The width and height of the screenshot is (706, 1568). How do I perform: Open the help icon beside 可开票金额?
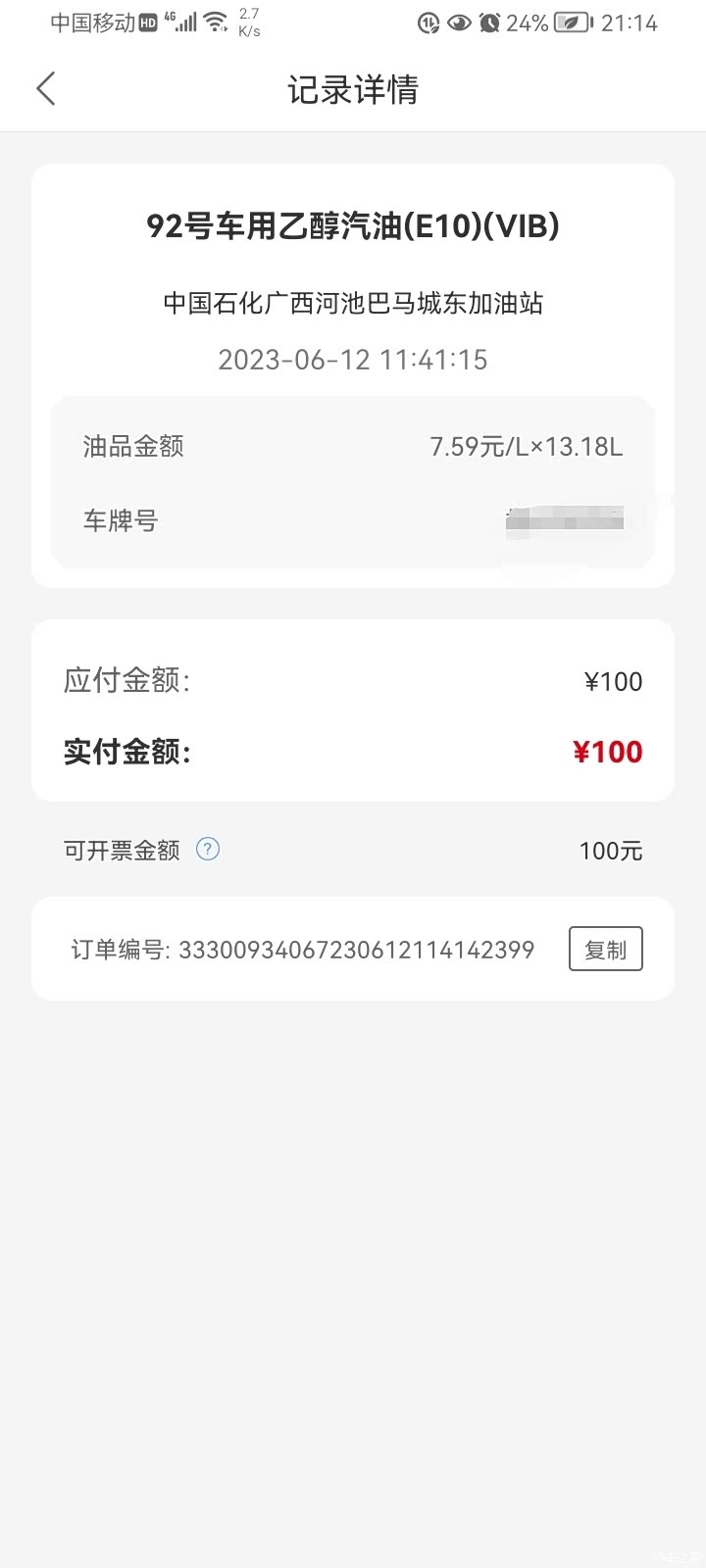208,849
